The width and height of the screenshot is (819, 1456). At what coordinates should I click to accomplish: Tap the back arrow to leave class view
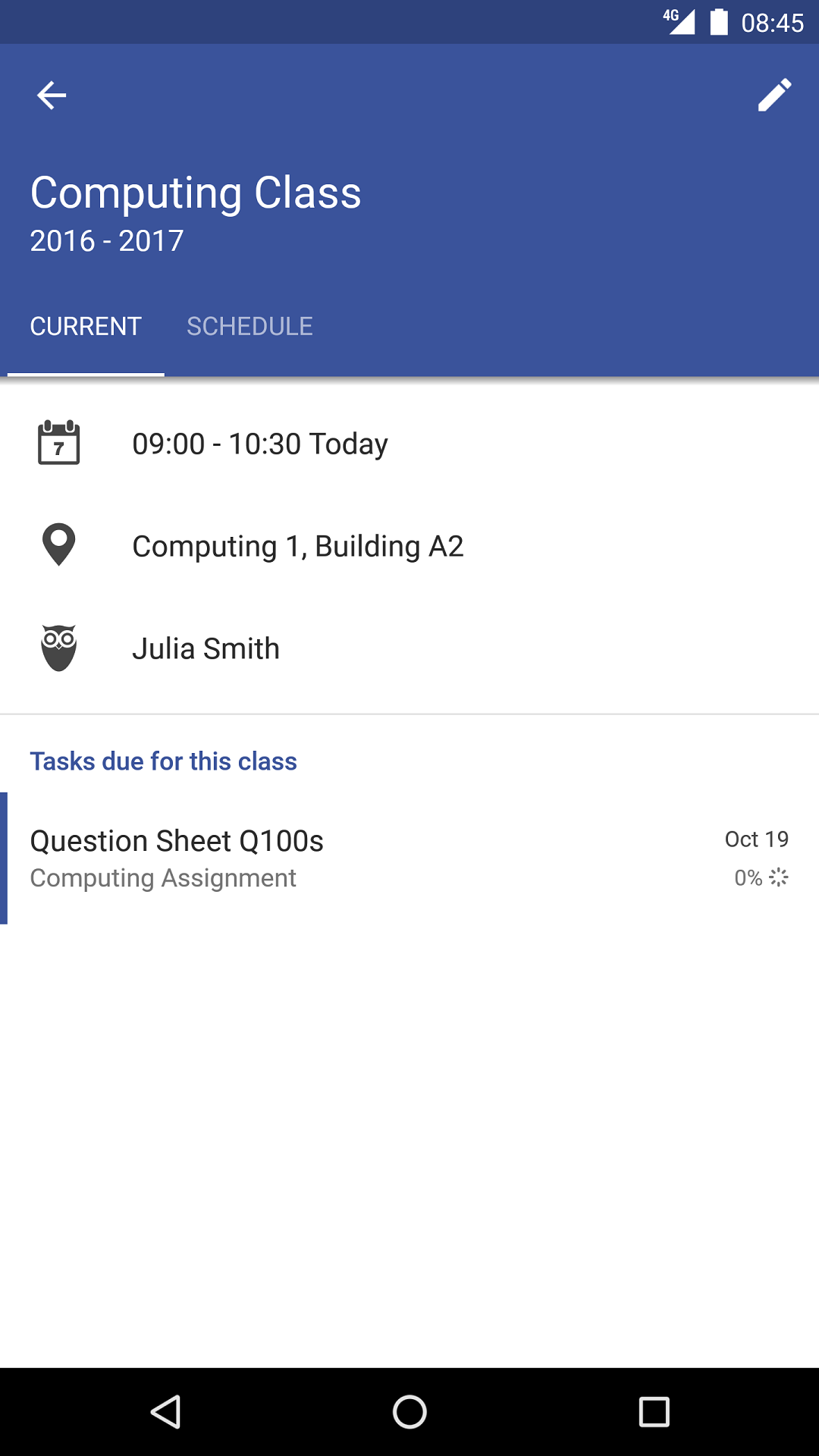(x=51, y=95)
